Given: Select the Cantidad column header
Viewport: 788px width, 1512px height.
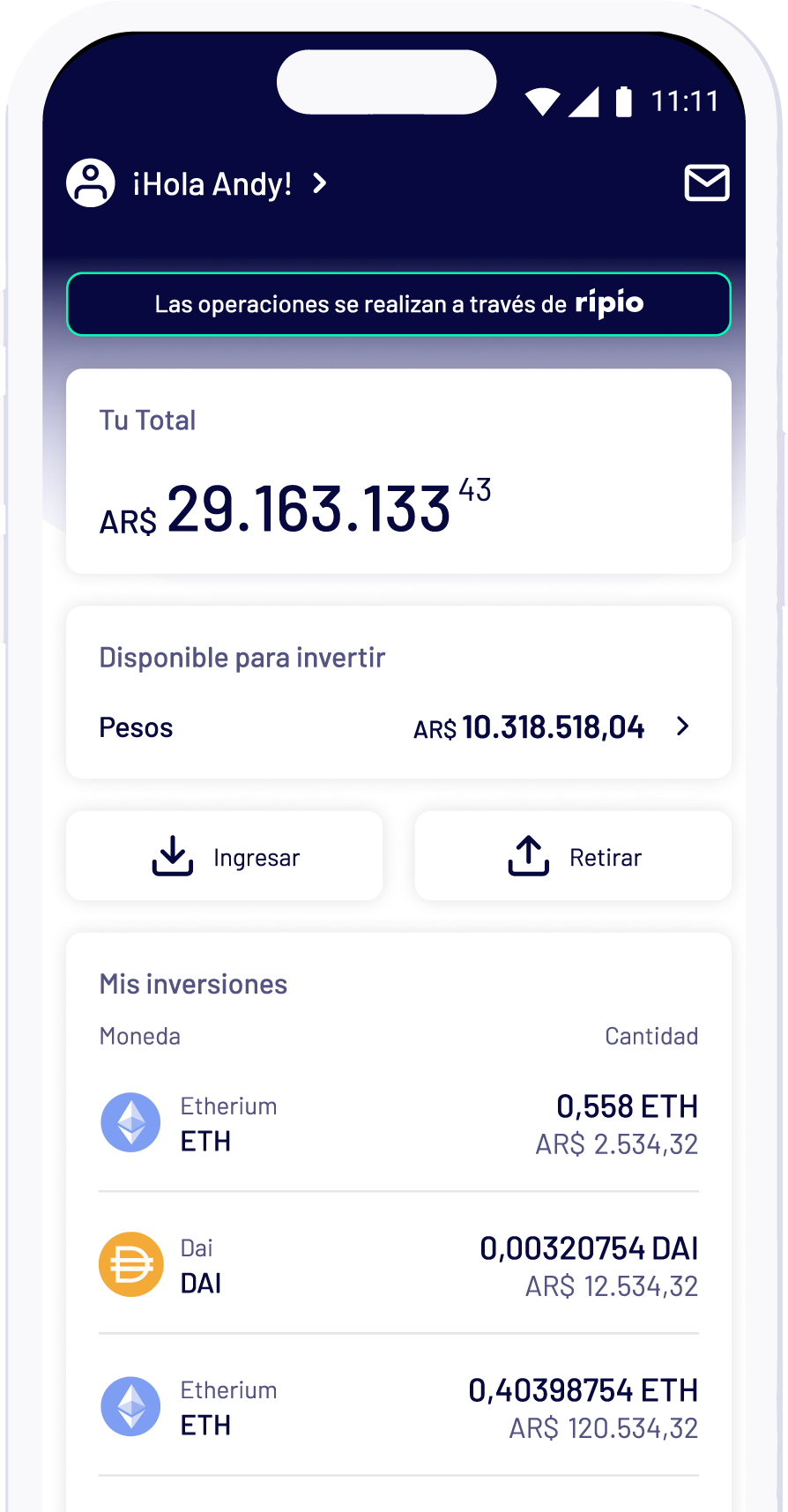Looking at the screenshot, I should pyautogui.click(x=652, y=1036).
